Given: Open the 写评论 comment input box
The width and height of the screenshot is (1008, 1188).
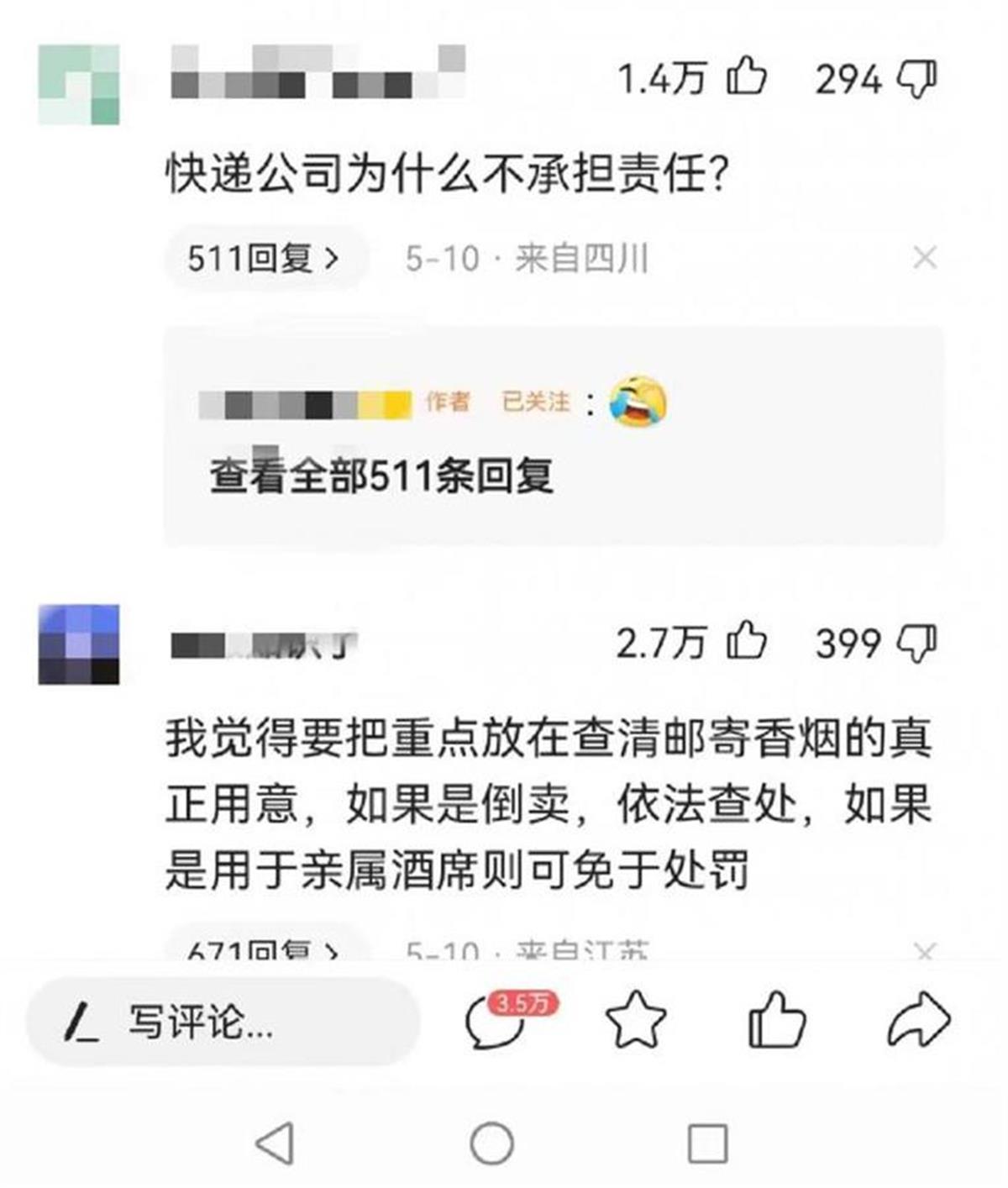Looking at the screenshot, I should click(x=223, y=1022).
